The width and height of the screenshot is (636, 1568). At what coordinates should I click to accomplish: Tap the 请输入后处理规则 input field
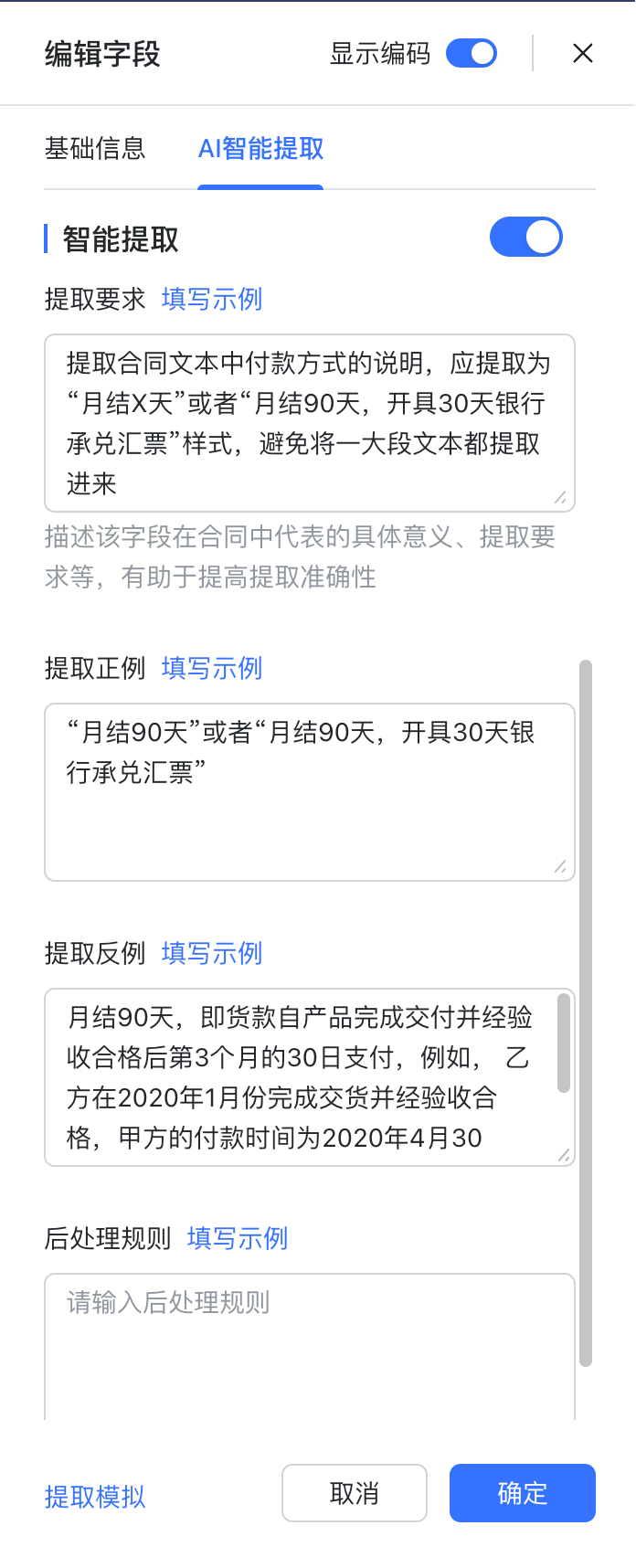point(309,1343)
